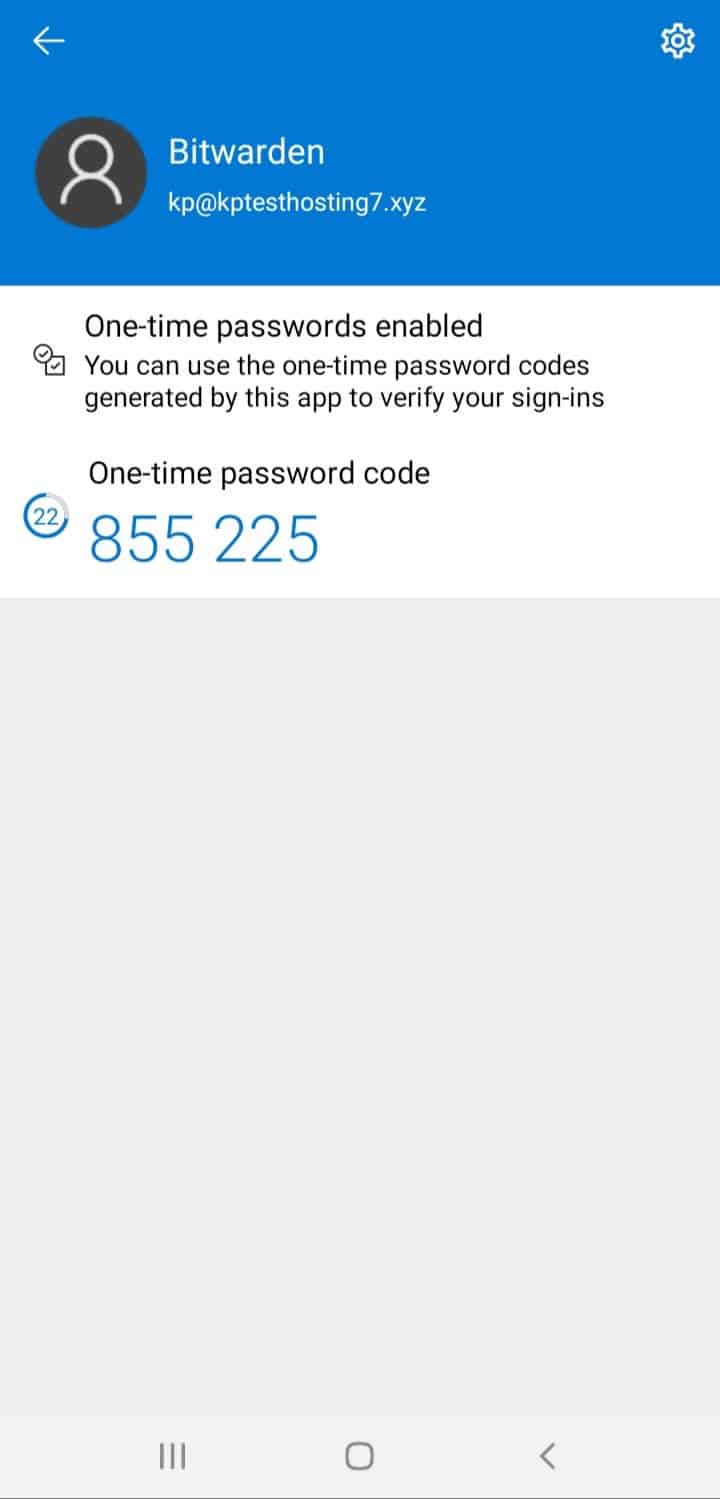720x1499 pixels.
Task: Copy the one-time password code 855 225
Action: tap(204, 539)
